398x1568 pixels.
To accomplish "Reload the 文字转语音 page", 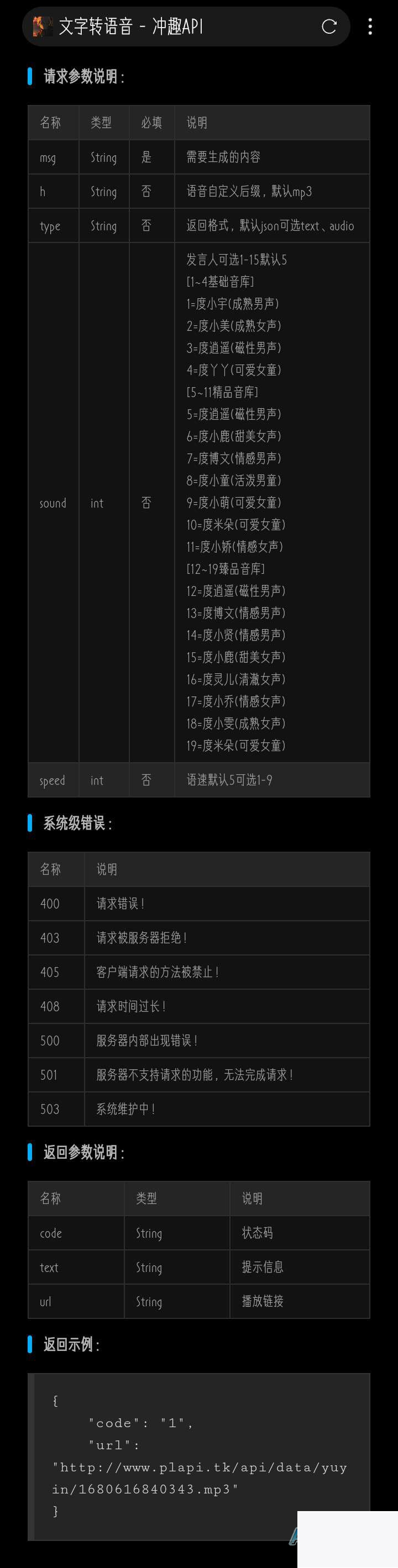I will pyautogui.click(x=329, y=26).
